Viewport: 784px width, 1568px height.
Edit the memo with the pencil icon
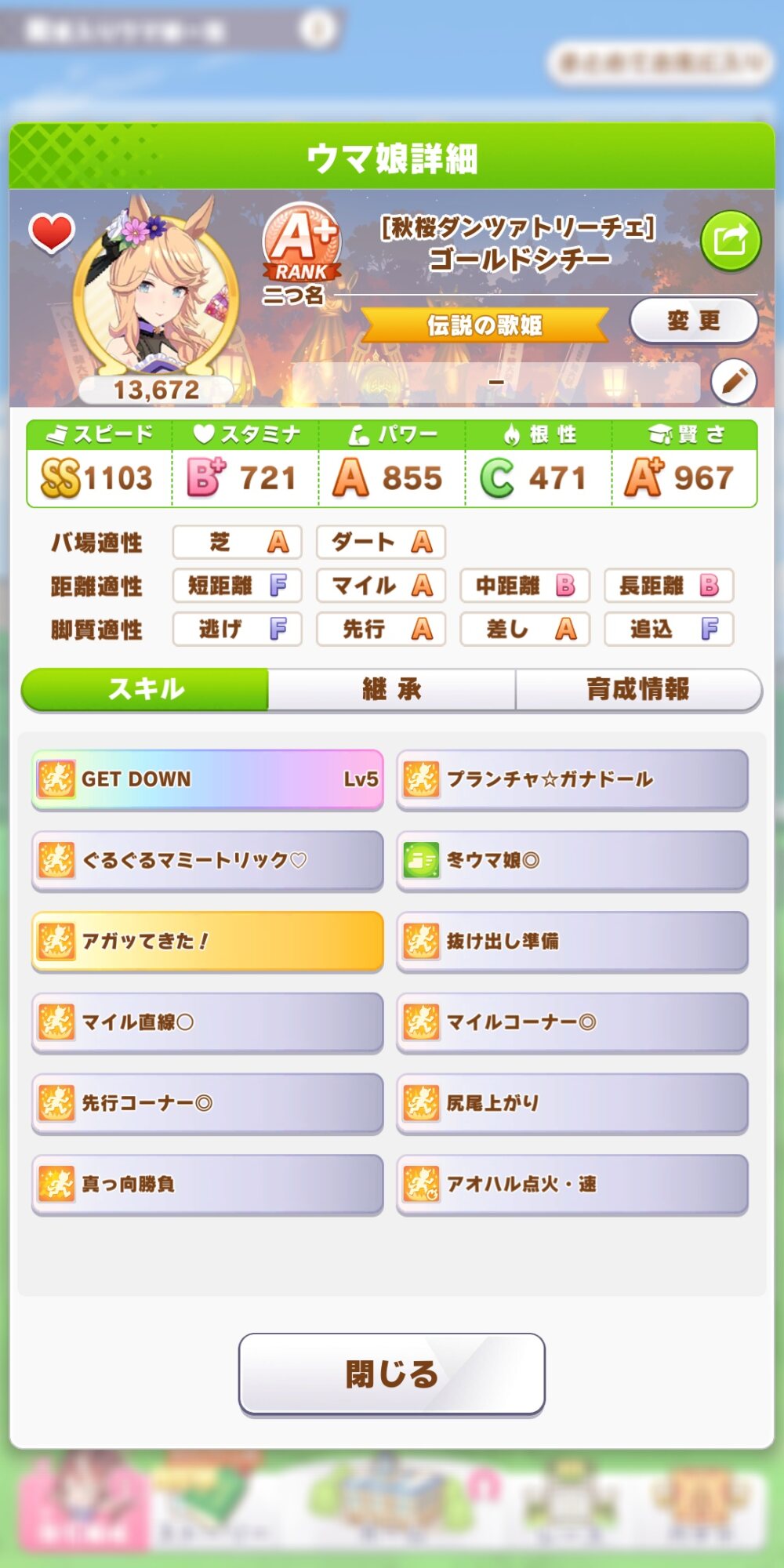coord(734,382)
